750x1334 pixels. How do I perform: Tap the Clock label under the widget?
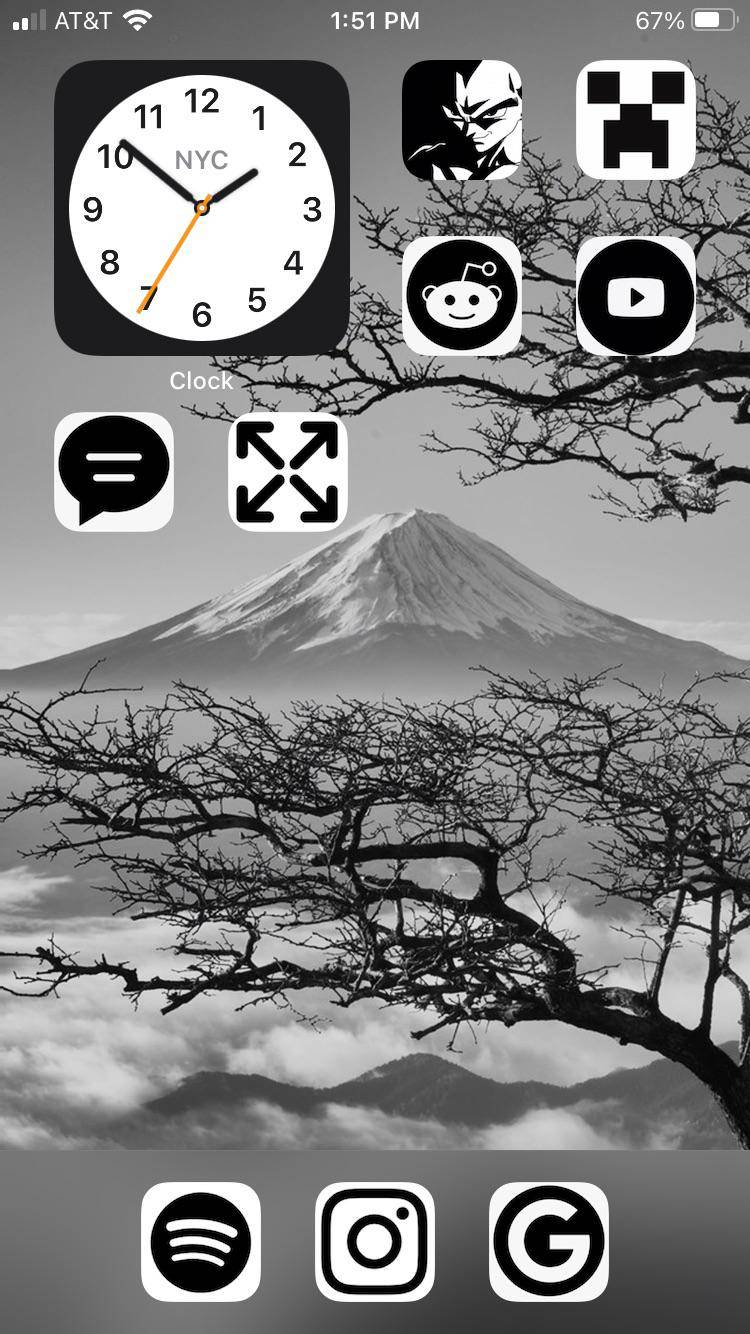click(201, 381)
